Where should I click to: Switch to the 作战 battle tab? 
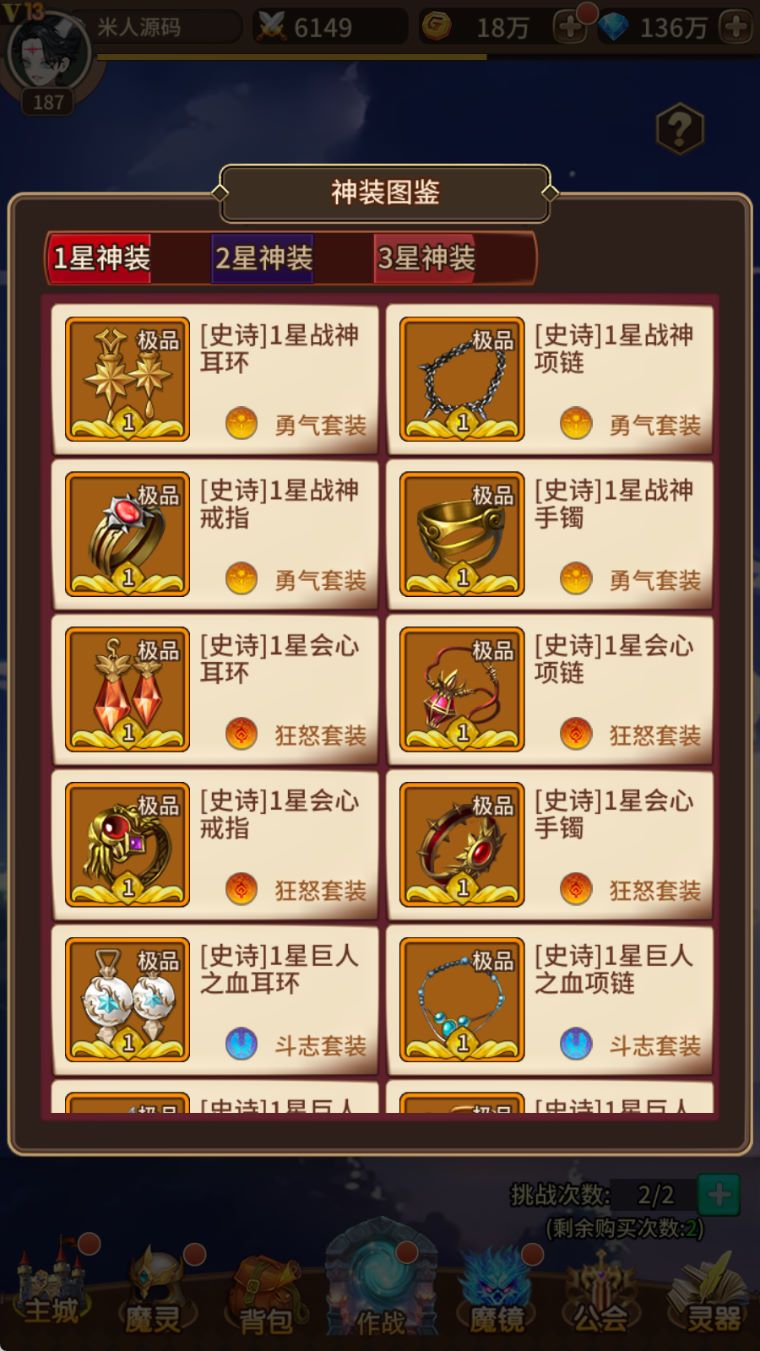click(x=380, y=1290)
